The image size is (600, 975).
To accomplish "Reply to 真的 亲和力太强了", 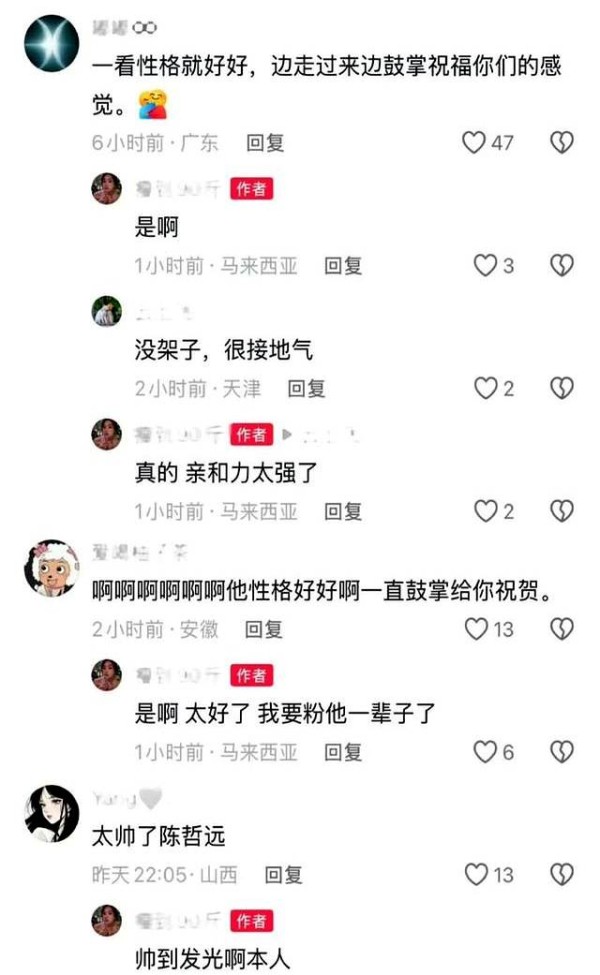I will [x=343, y=511].
